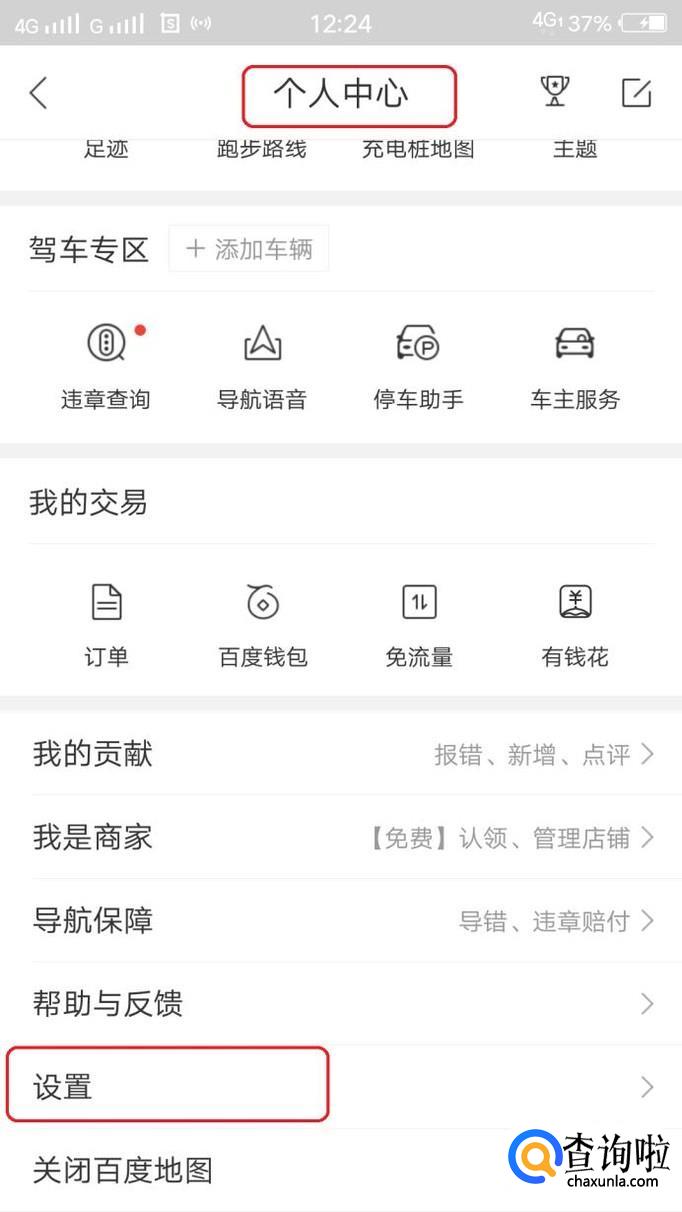Open 设置 settings

coord(341,1086)
